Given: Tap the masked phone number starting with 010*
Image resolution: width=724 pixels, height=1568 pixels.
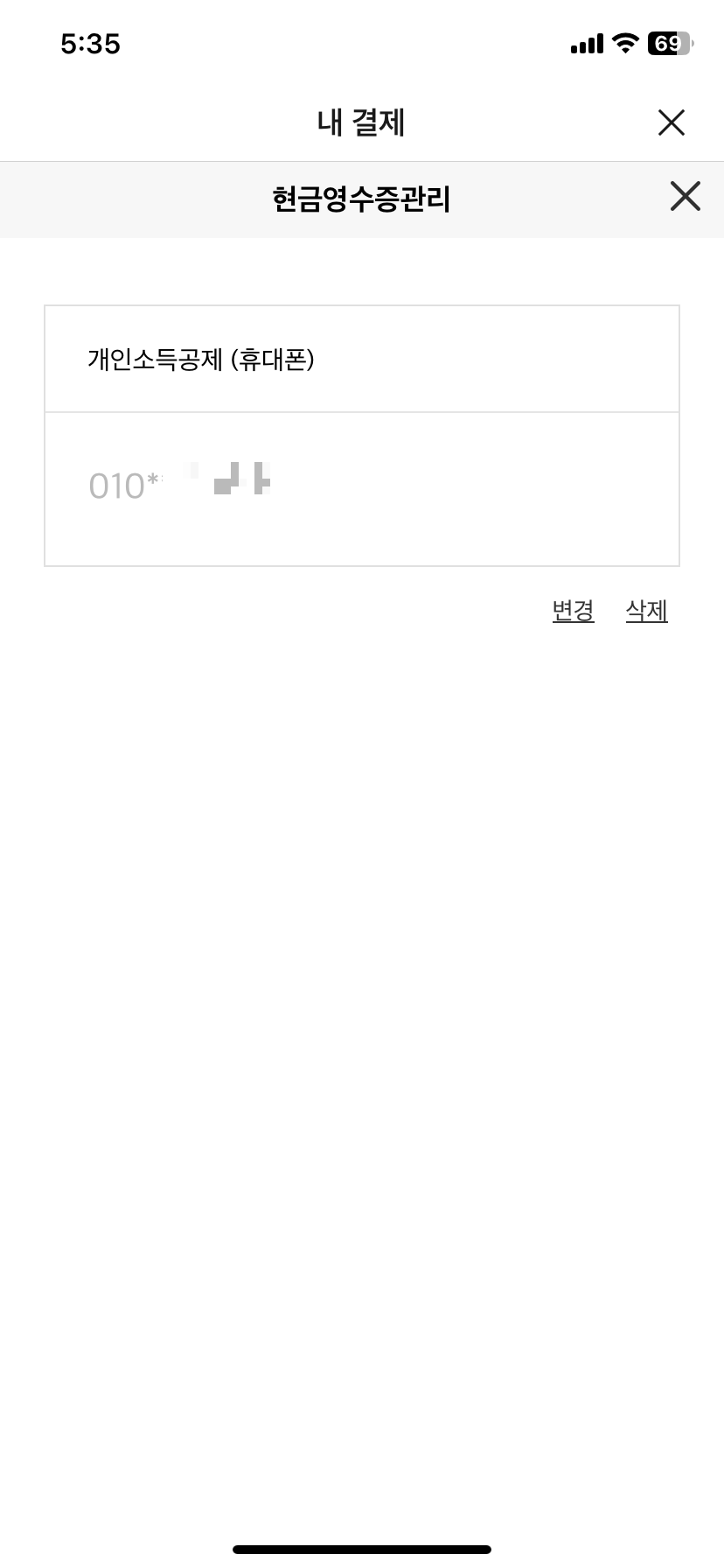Looking at the screenshot, I should coord(175,483).
